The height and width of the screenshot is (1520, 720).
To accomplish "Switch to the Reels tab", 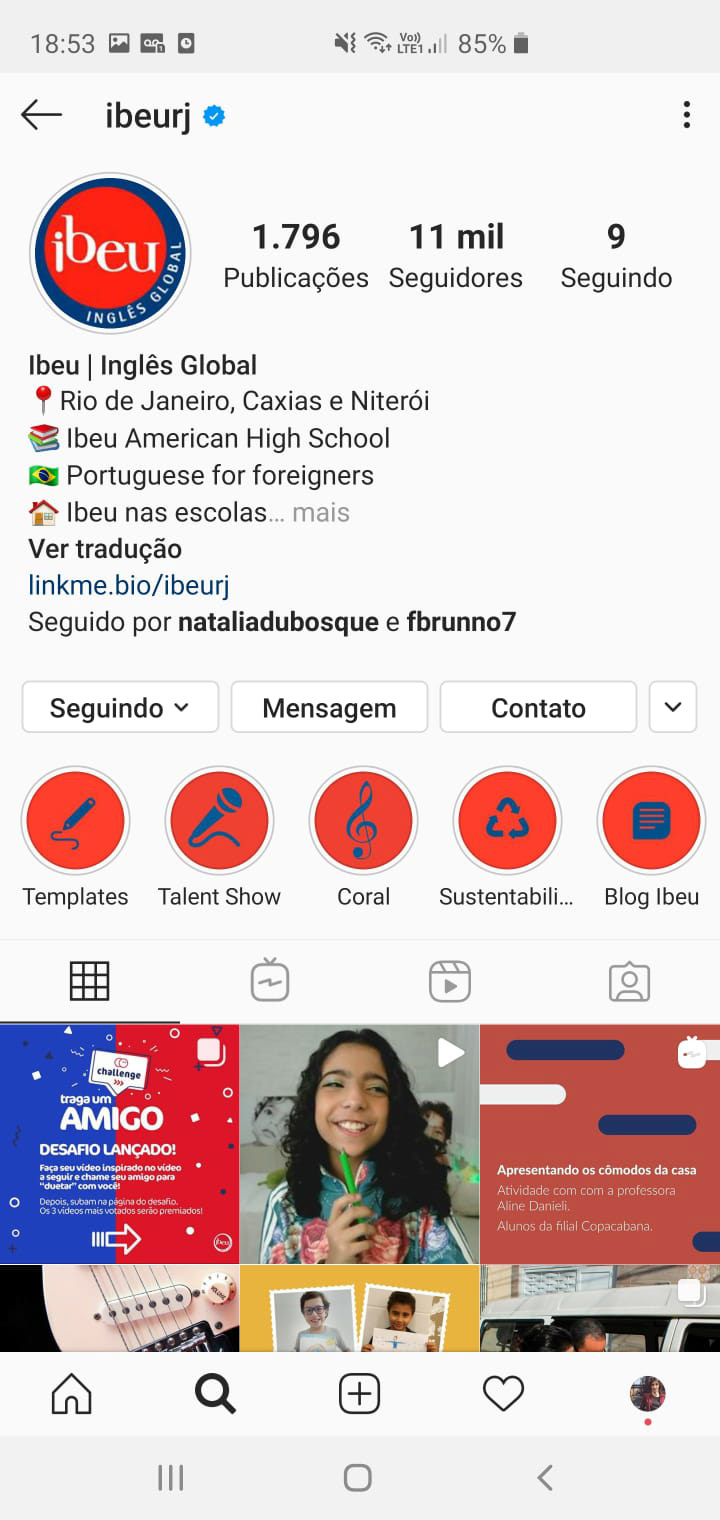I will pos(449,981).
